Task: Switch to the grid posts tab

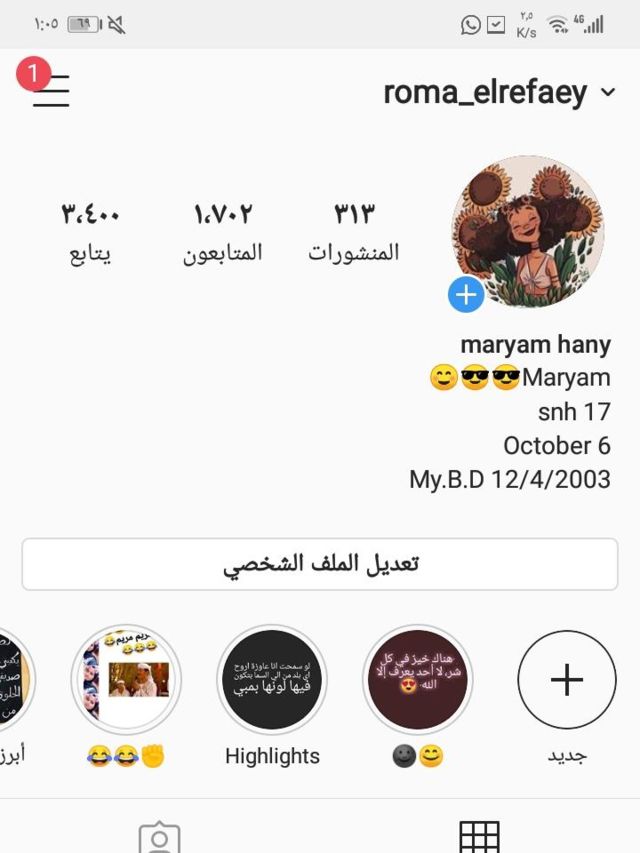Action: click(x=479, y=837)
